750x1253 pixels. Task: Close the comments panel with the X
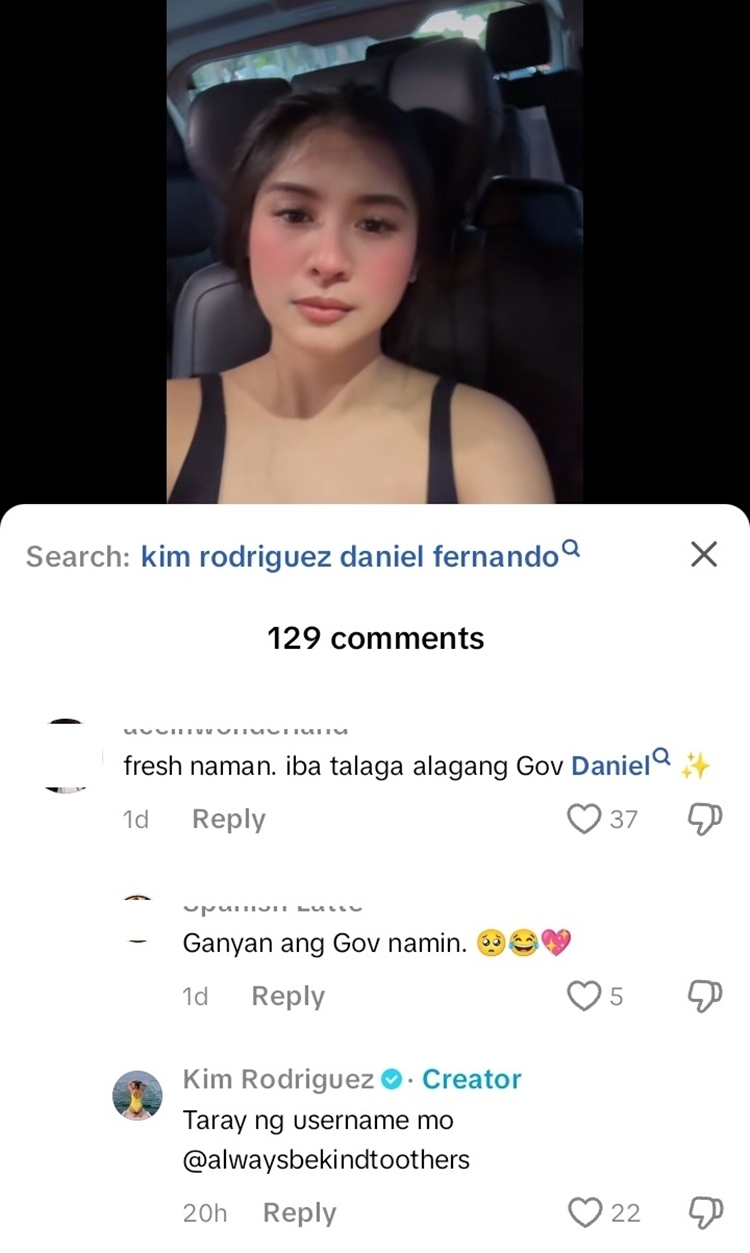[704, 555]
